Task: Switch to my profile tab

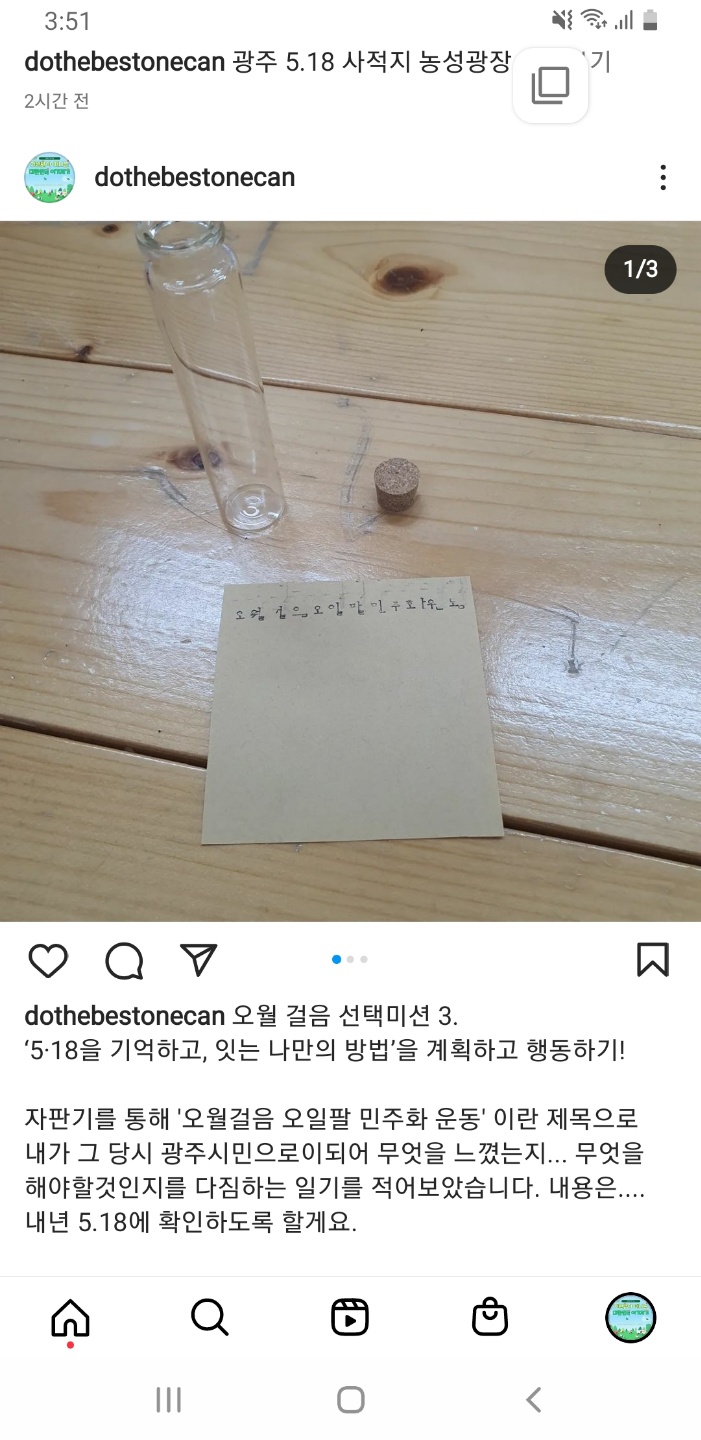Action: 630,1318
